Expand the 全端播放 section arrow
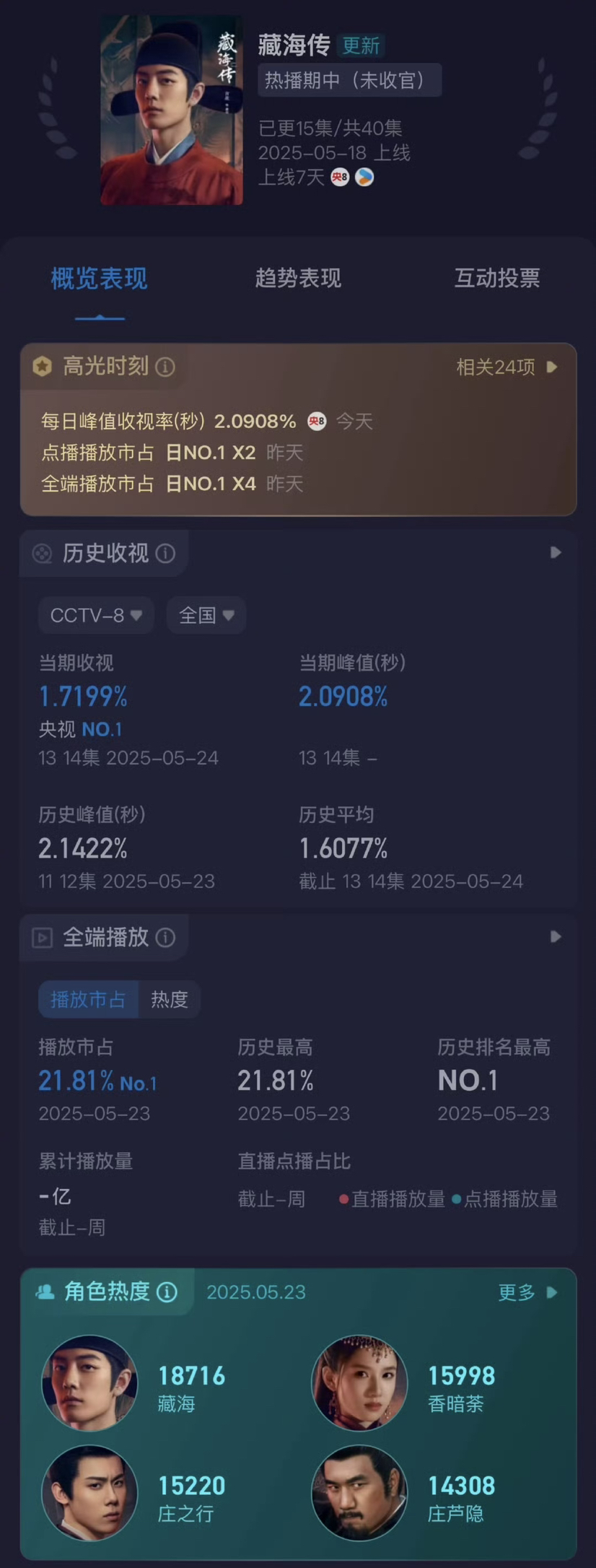This screenshot has height=1568, width=596. (555, 936)
